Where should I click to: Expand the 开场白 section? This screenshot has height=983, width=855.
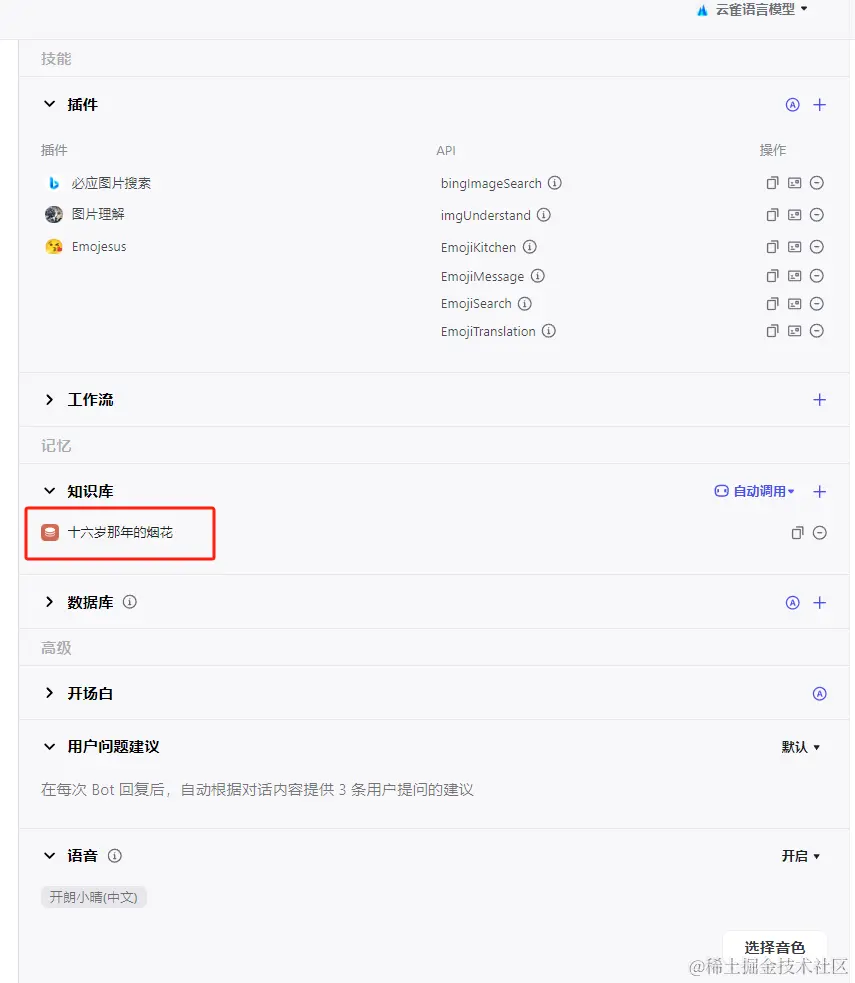[49, 693]
